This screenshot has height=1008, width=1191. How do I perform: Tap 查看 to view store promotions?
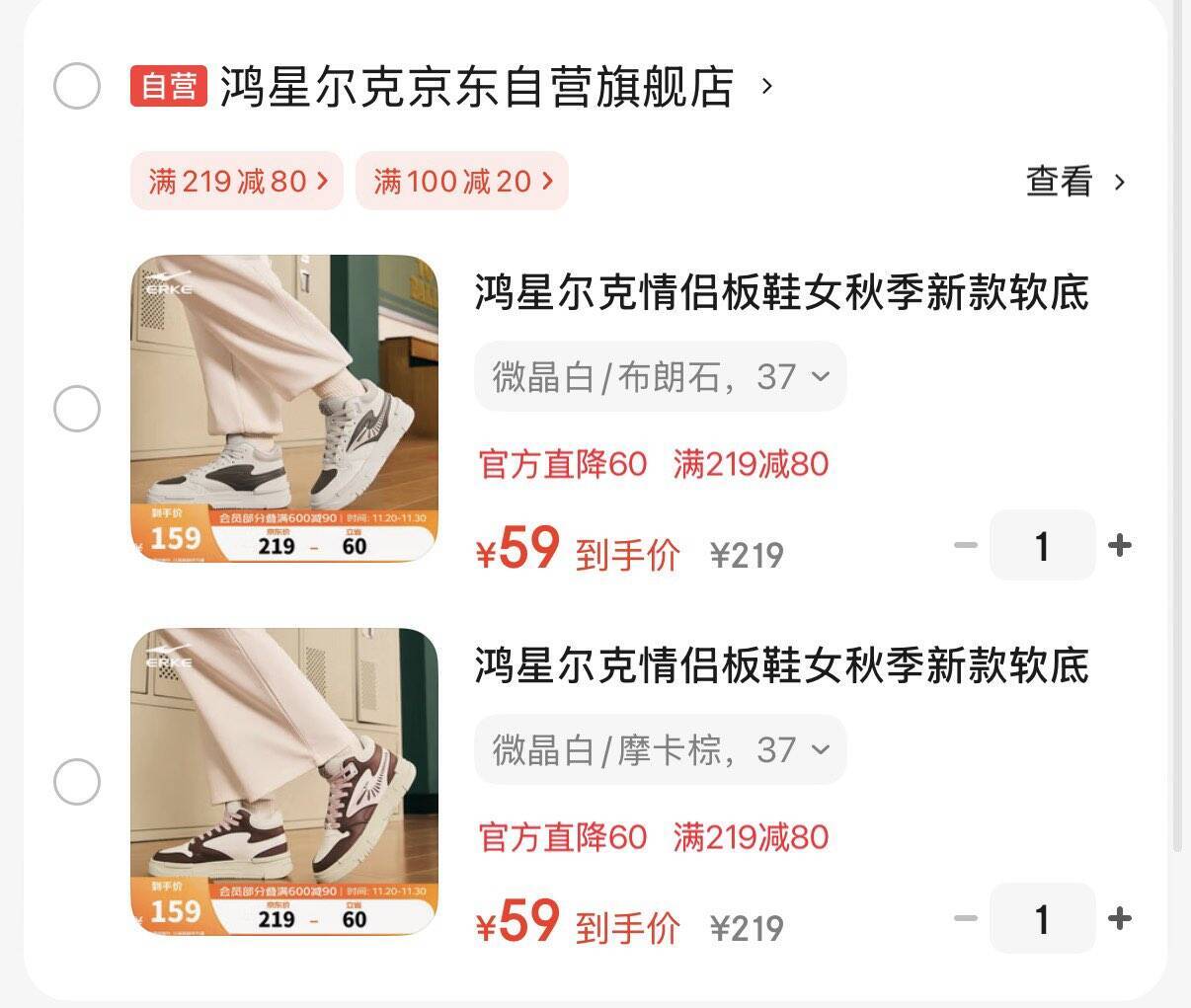coord(1074,182)
